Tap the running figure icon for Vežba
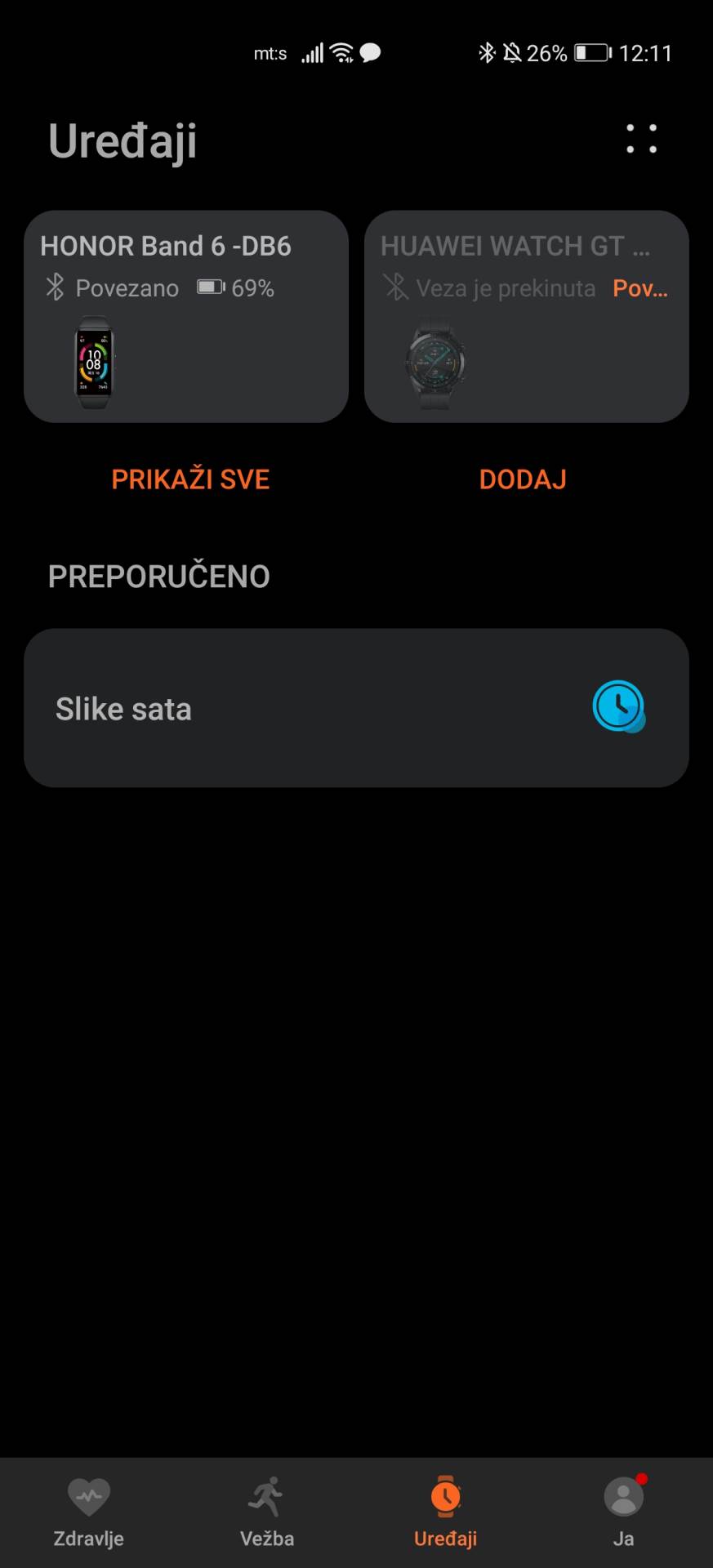 268,1496
